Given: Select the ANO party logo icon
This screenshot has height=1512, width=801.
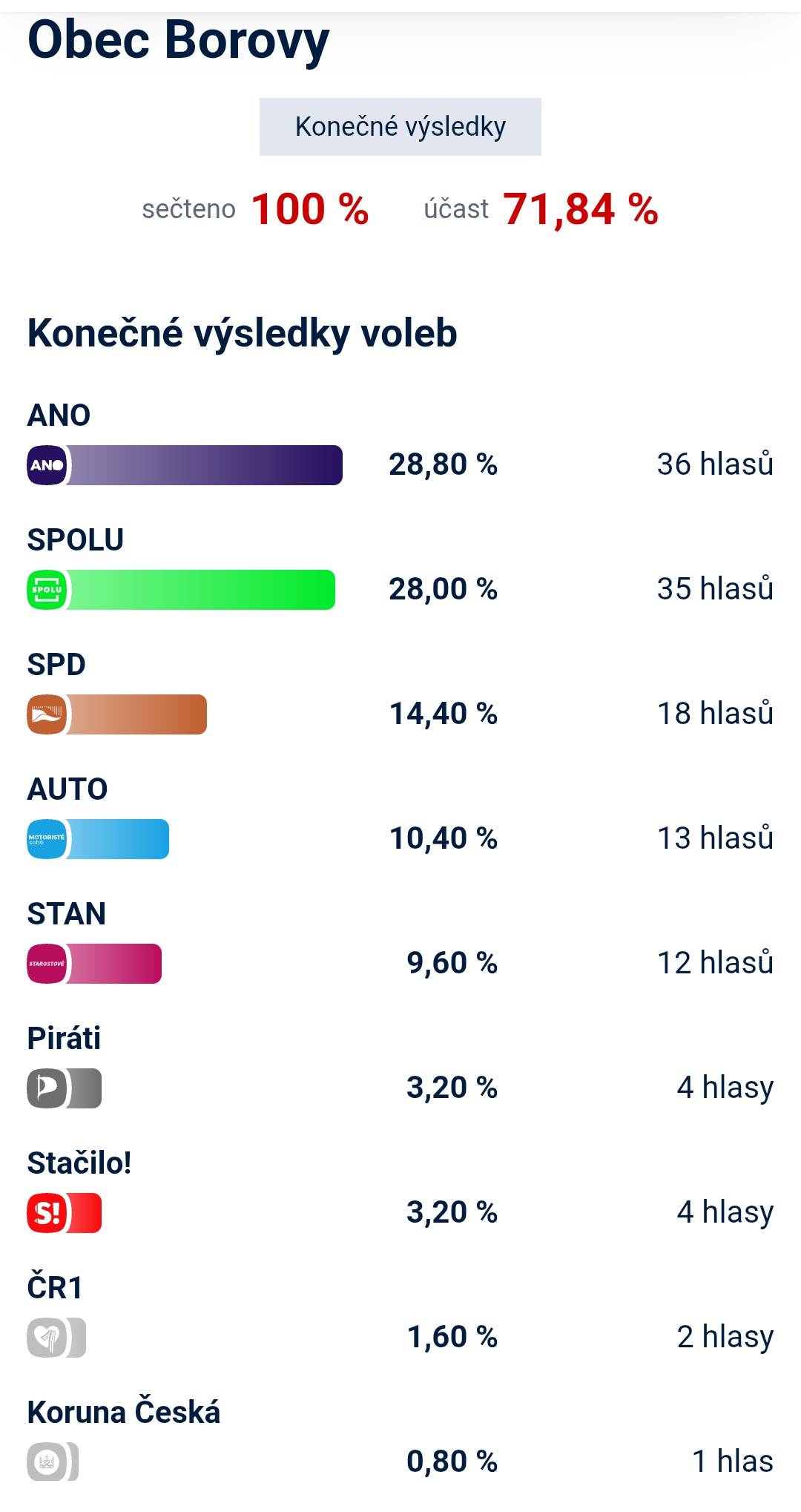Looking at the screenshot, I should [x=46, y=465].
